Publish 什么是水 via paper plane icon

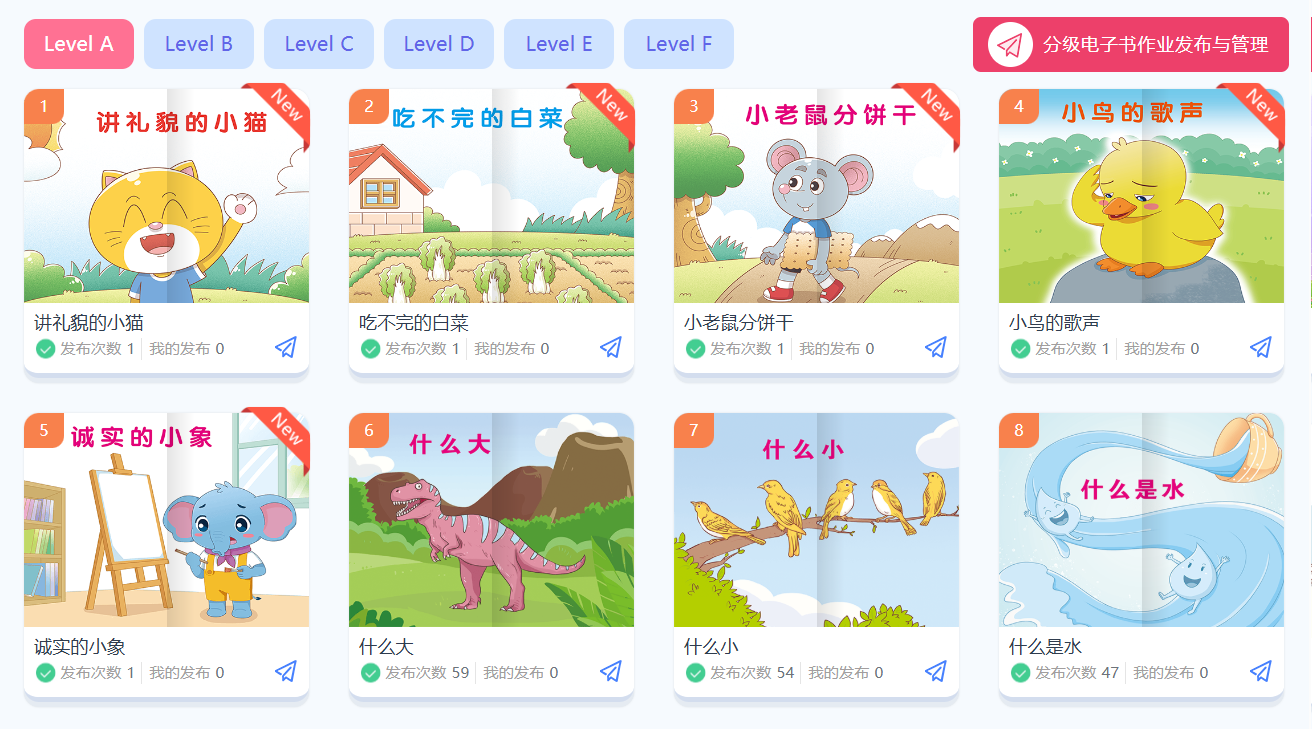[x=1261, y=671]
